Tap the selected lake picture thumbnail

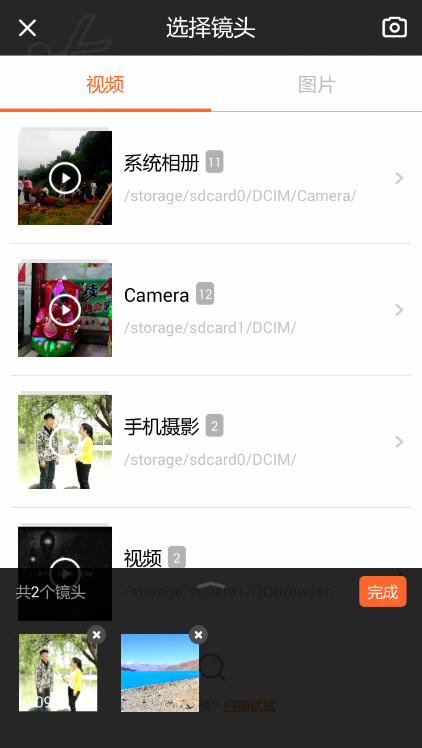[x=160, y=673]
